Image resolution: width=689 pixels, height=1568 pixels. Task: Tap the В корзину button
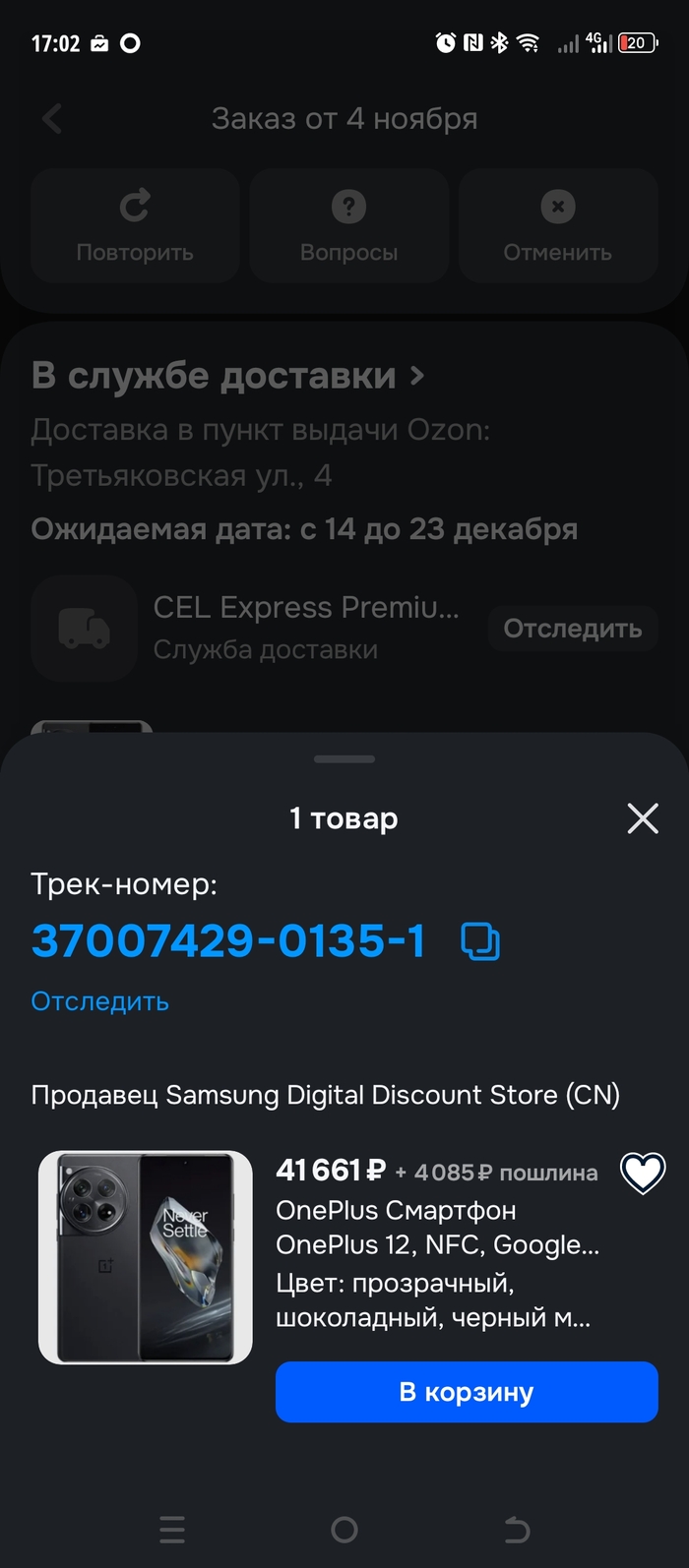tap(467, 1392)
